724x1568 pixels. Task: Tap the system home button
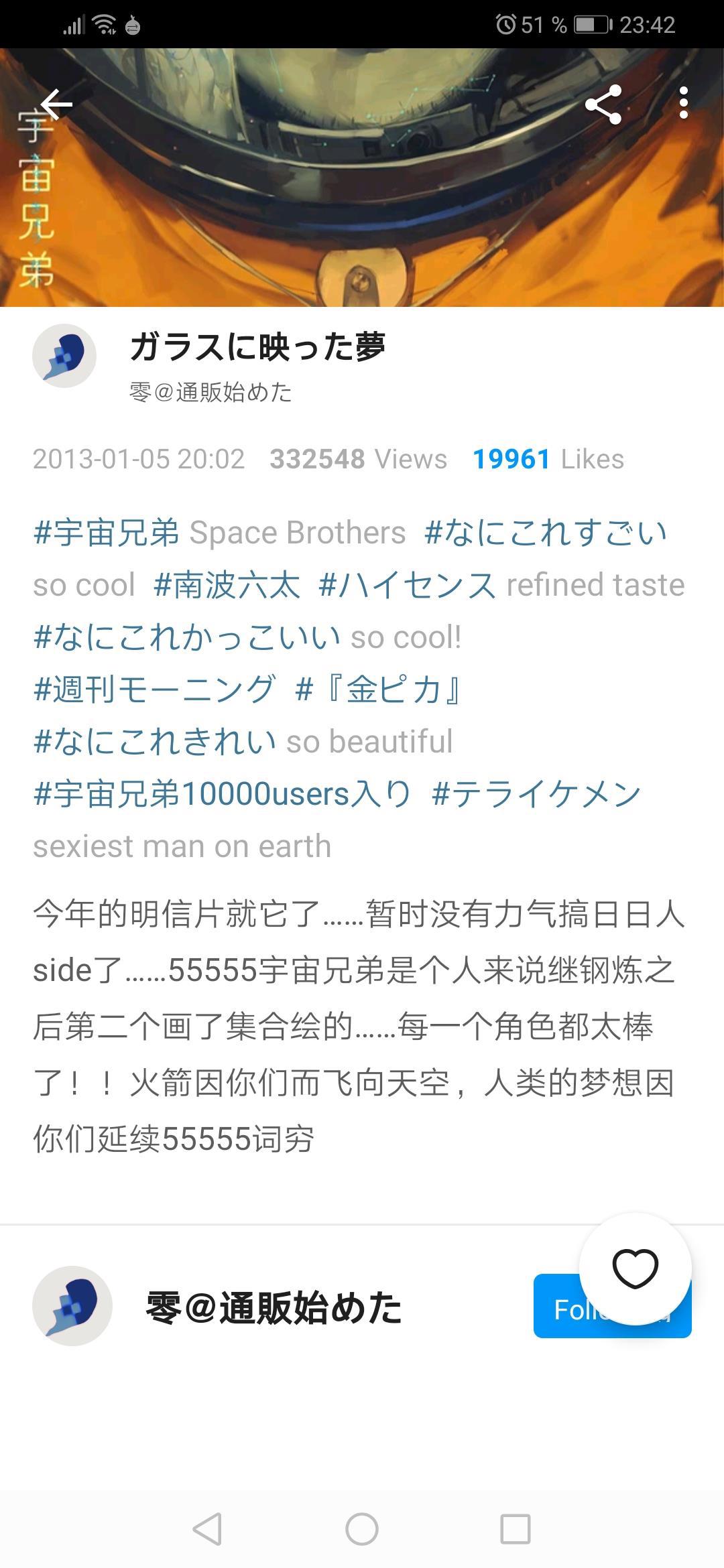(x=362, y=1529)
